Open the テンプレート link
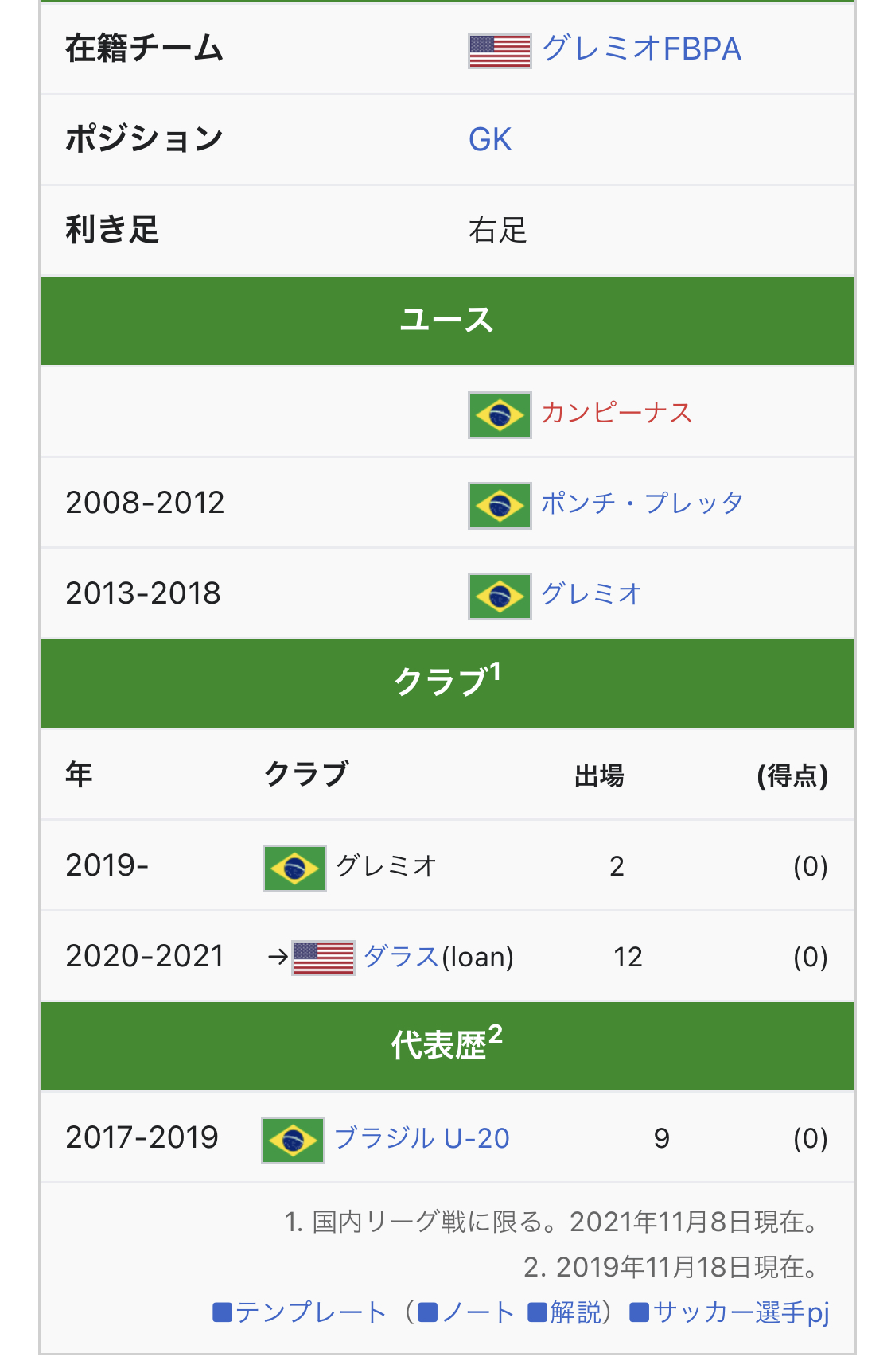 coord(310,1312)
